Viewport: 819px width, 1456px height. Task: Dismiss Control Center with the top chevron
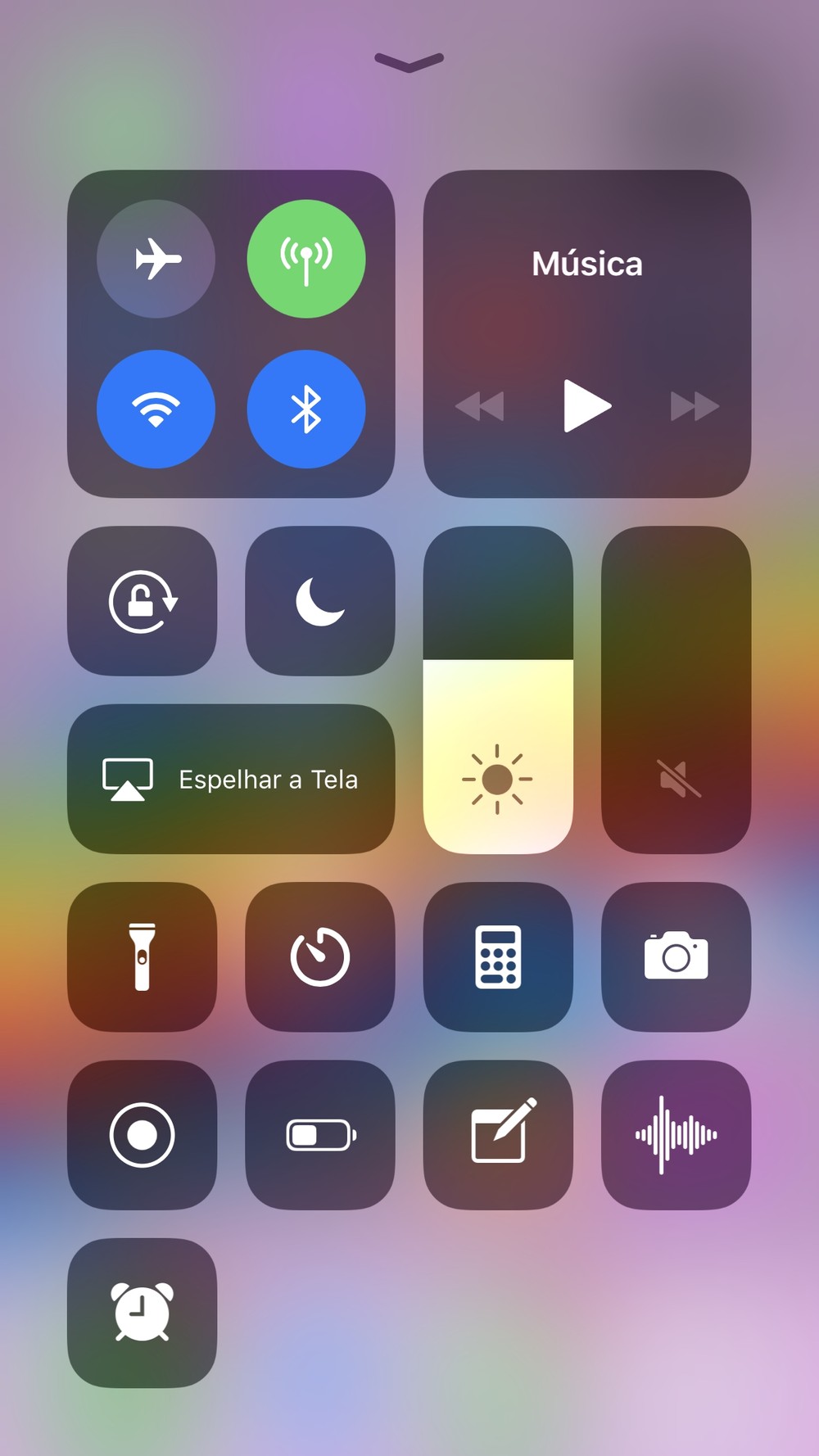pos(409,61)
